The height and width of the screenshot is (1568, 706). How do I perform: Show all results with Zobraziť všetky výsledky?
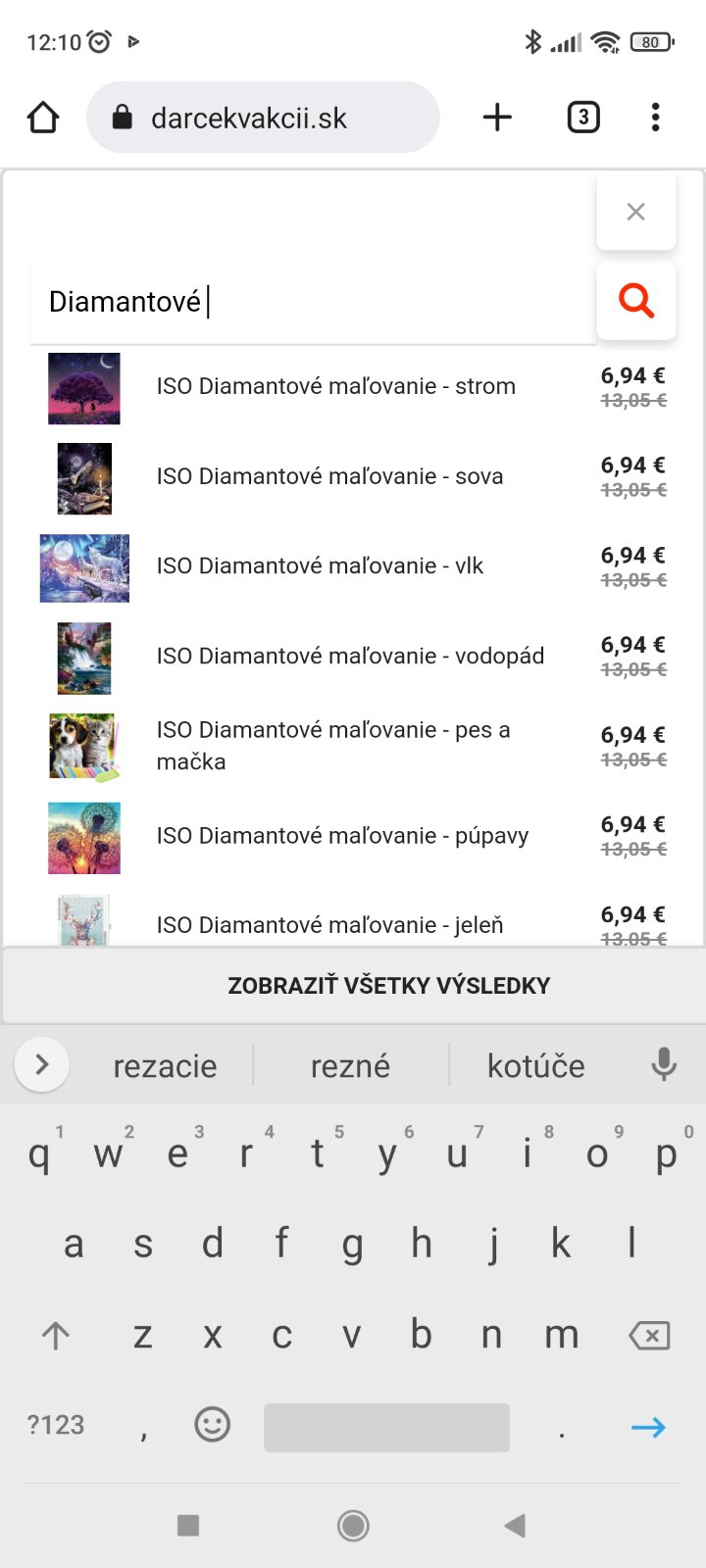[x=388, y=986]
